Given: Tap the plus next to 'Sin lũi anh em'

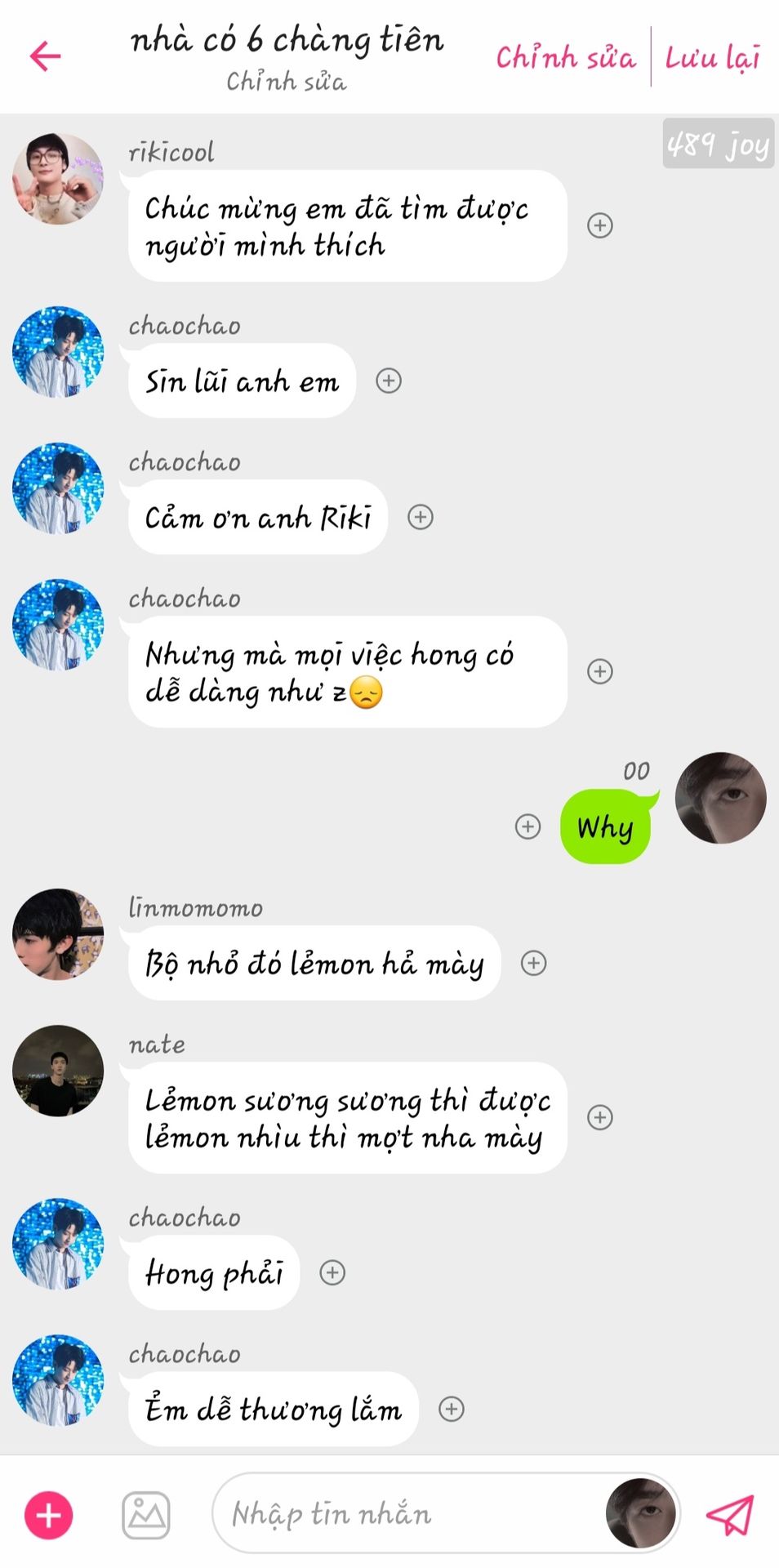Looking at the screenshot, I should [389, 381].
